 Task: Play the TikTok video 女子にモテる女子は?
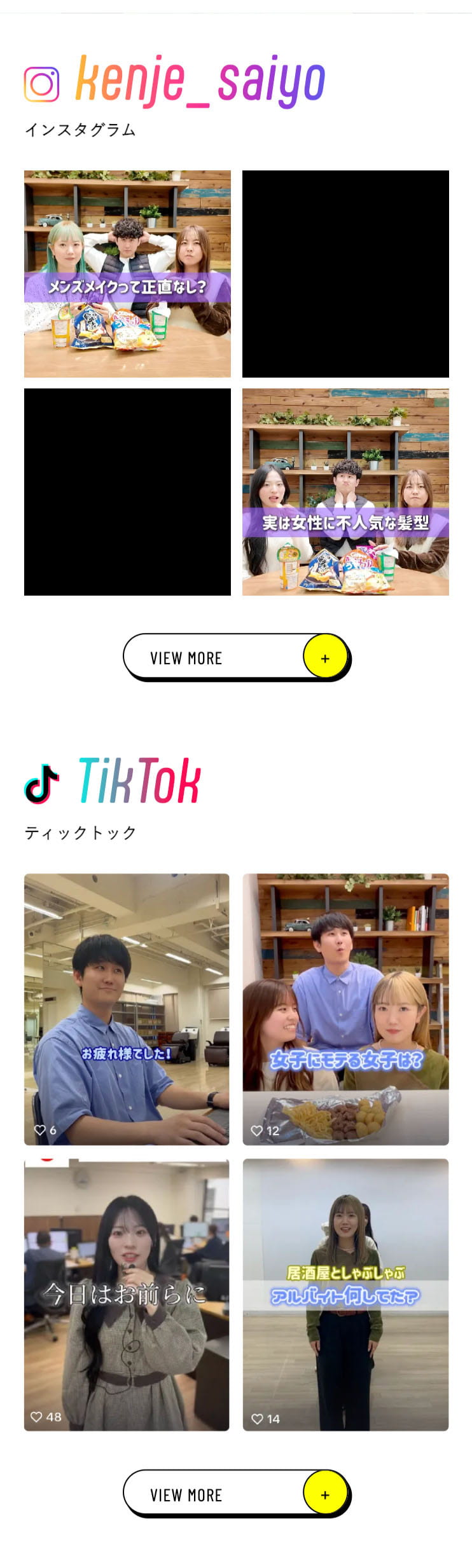click(345, 1008)
